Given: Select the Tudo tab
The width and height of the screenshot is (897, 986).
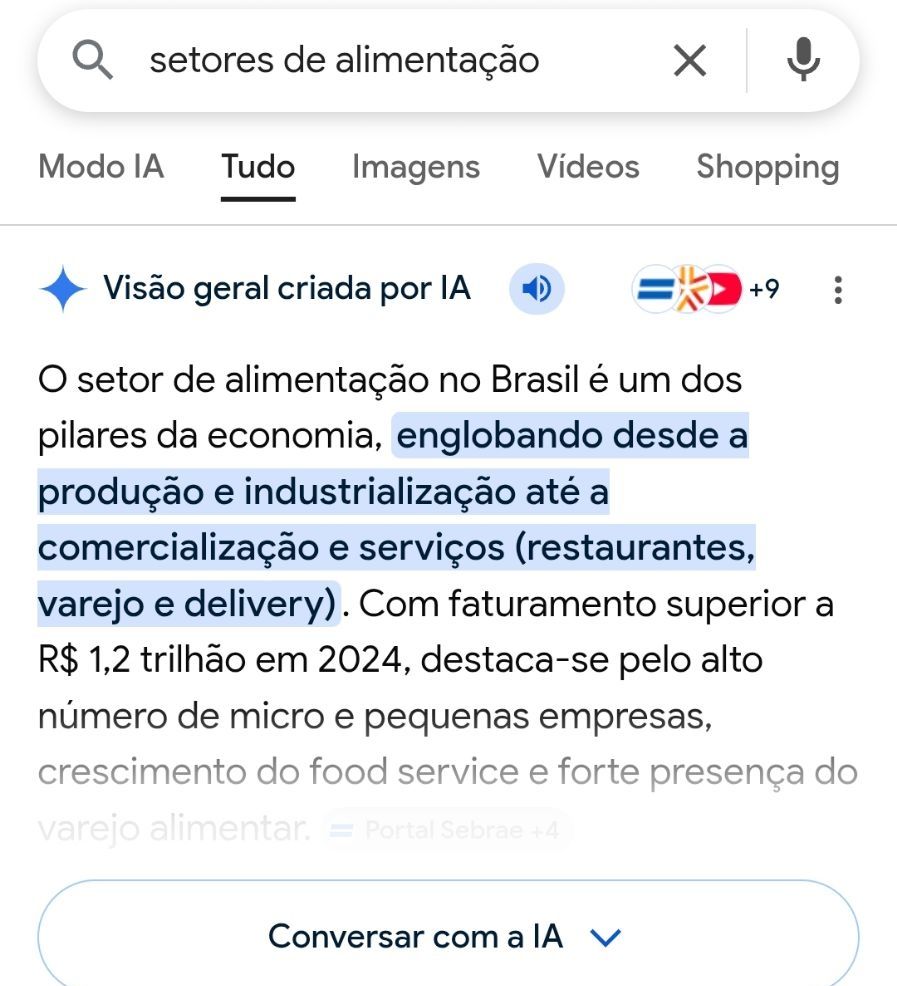Looking at the screenshot, I should (x=258, y=167).
